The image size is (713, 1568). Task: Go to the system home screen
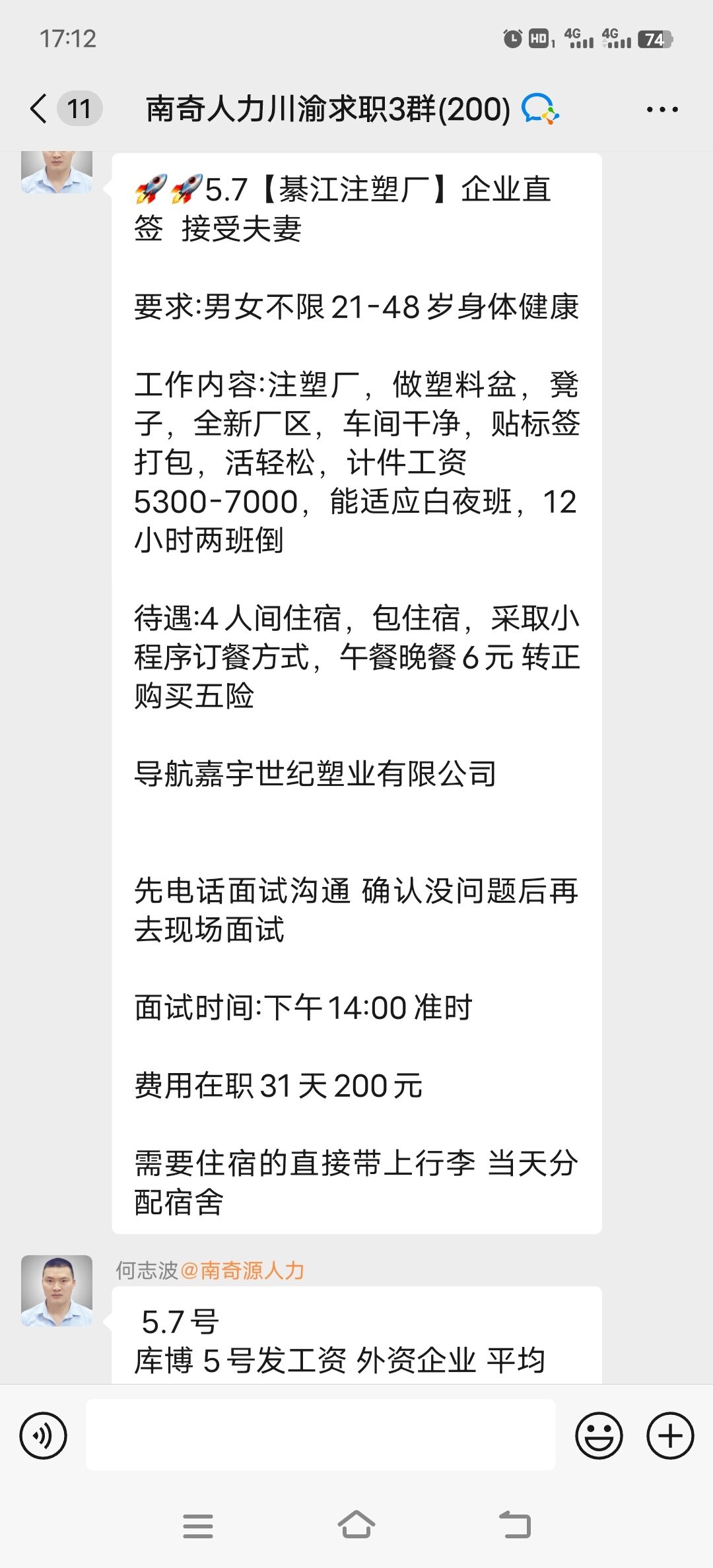[x=356, y=1525]
